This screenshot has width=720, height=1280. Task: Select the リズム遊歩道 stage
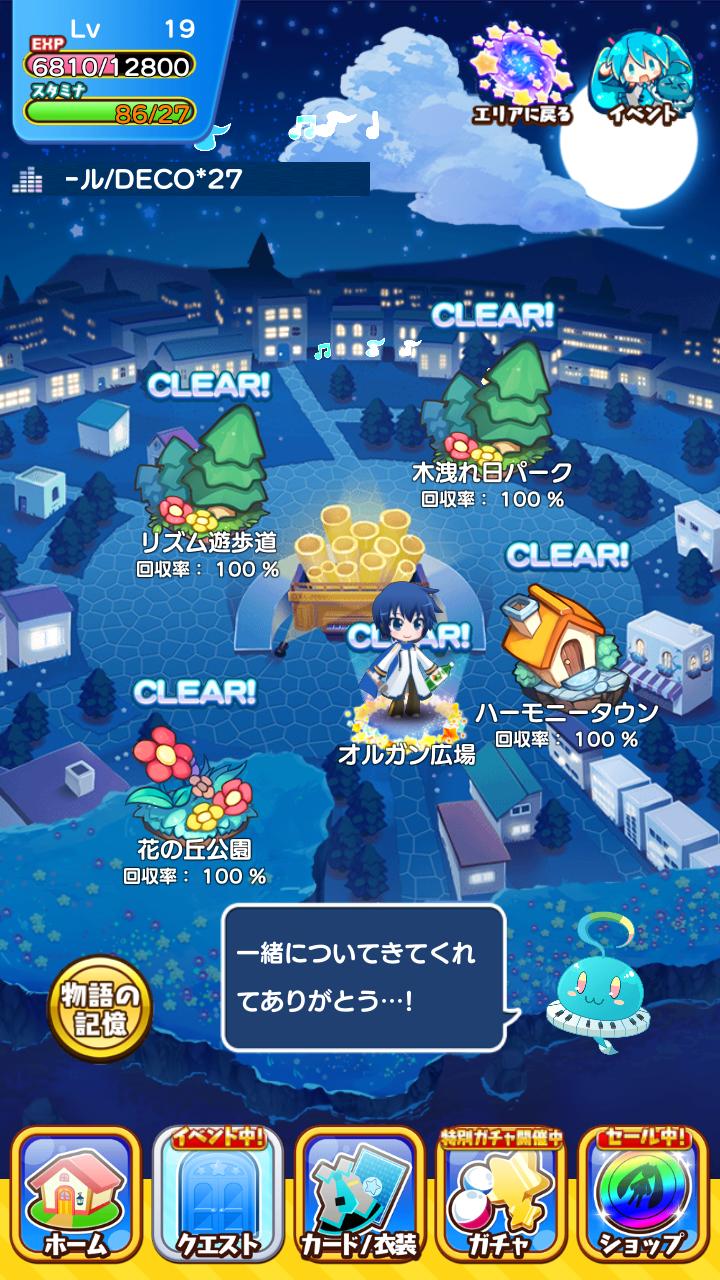click(x=208, y=480)
